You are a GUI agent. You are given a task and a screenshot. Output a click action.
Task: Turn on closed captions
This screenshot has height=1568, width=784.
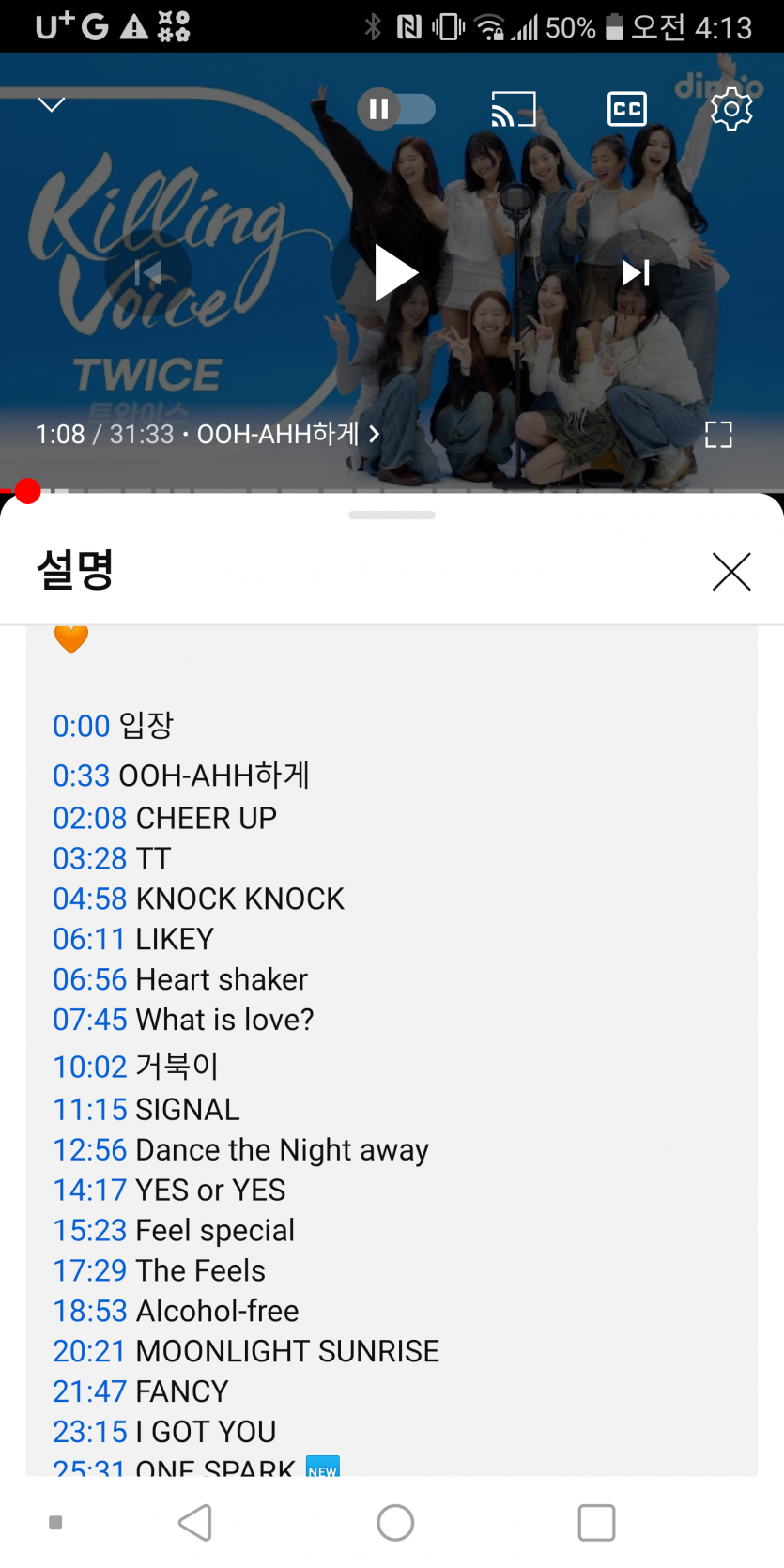tap(626, 109)
